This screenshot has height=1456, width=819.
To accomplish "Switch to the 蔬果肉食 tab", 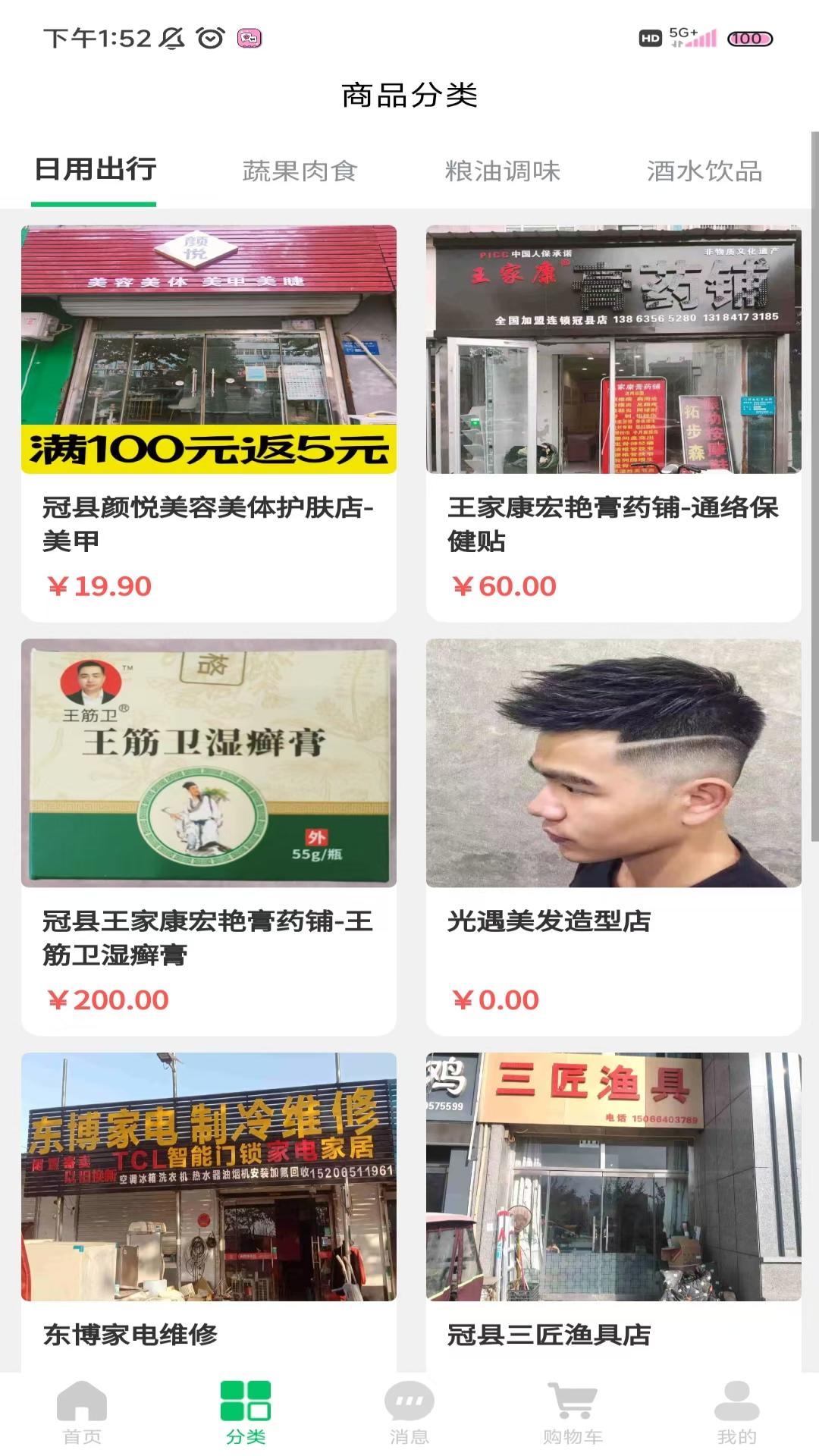I will pos(300,171).
